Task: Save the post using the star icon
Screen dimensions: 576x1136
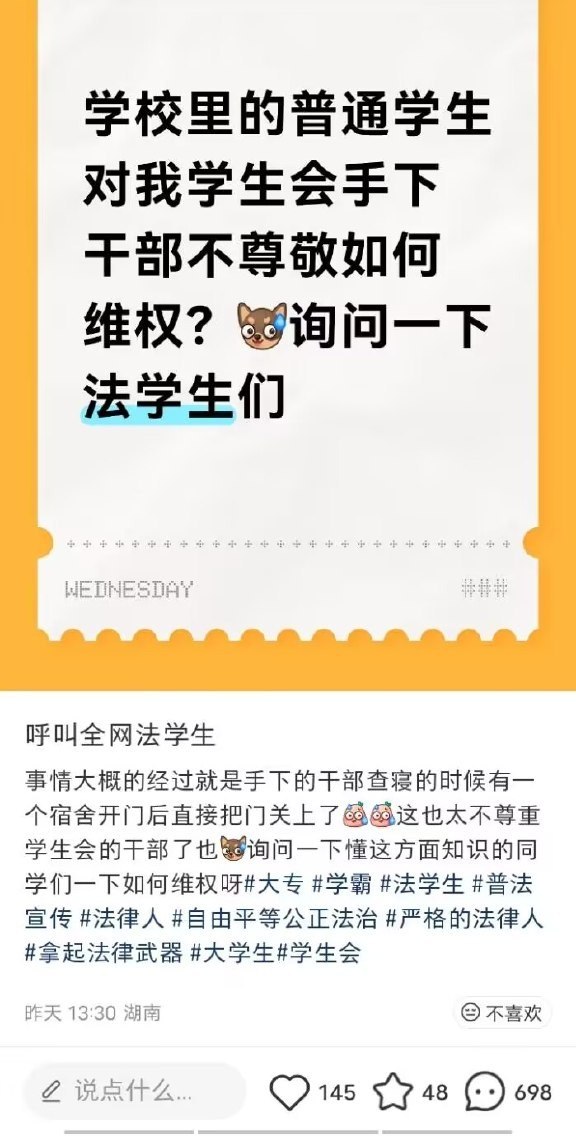Action: click(393, 1092)
